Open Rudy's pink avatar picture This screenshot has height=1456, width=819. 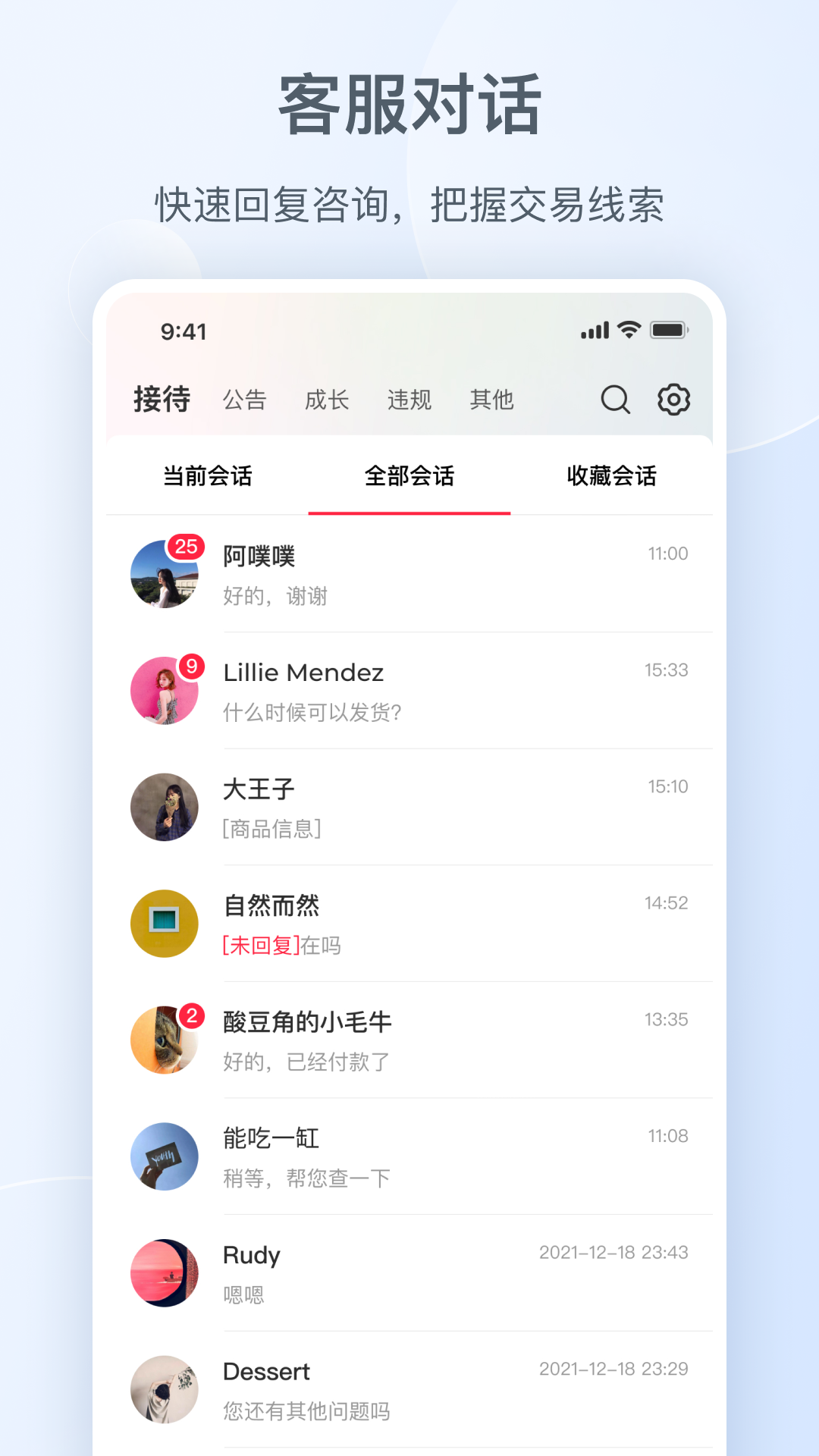[x=165, y=1273]
